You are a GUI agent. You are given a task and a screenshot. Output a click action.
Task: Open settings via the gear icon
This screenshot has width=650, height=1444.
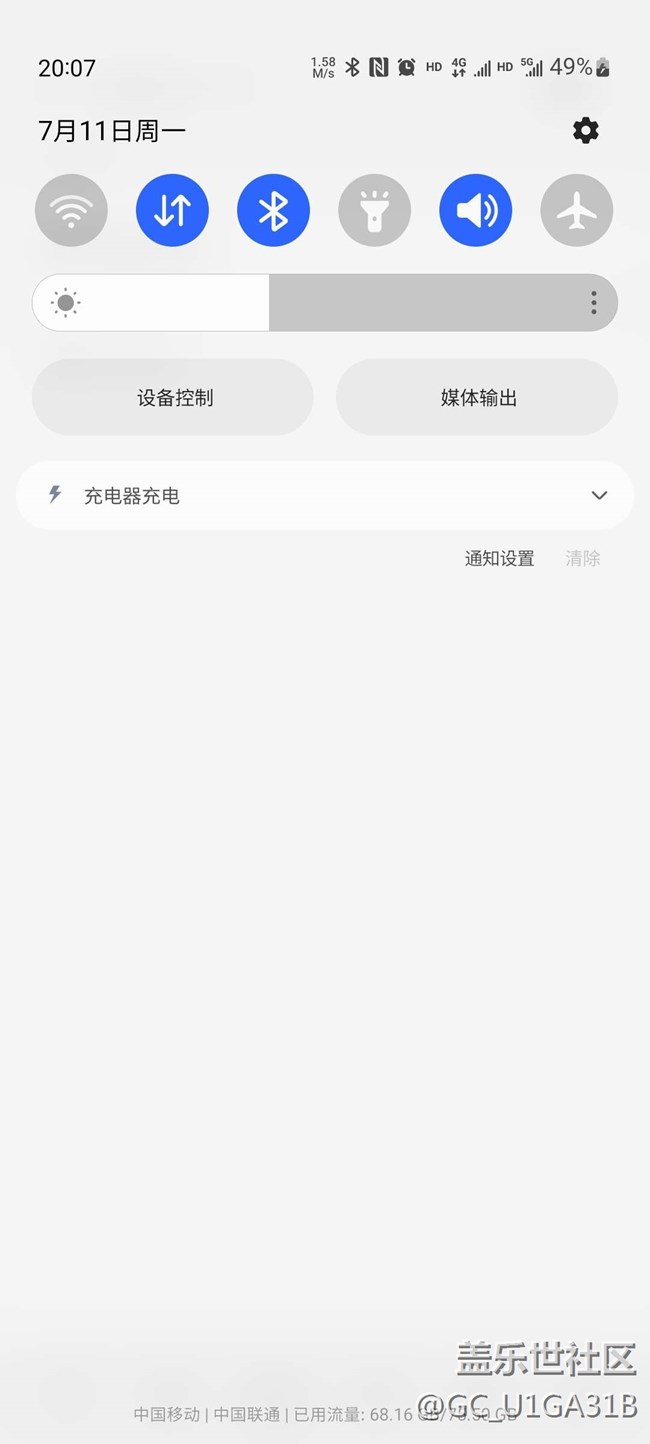[585, 130]
